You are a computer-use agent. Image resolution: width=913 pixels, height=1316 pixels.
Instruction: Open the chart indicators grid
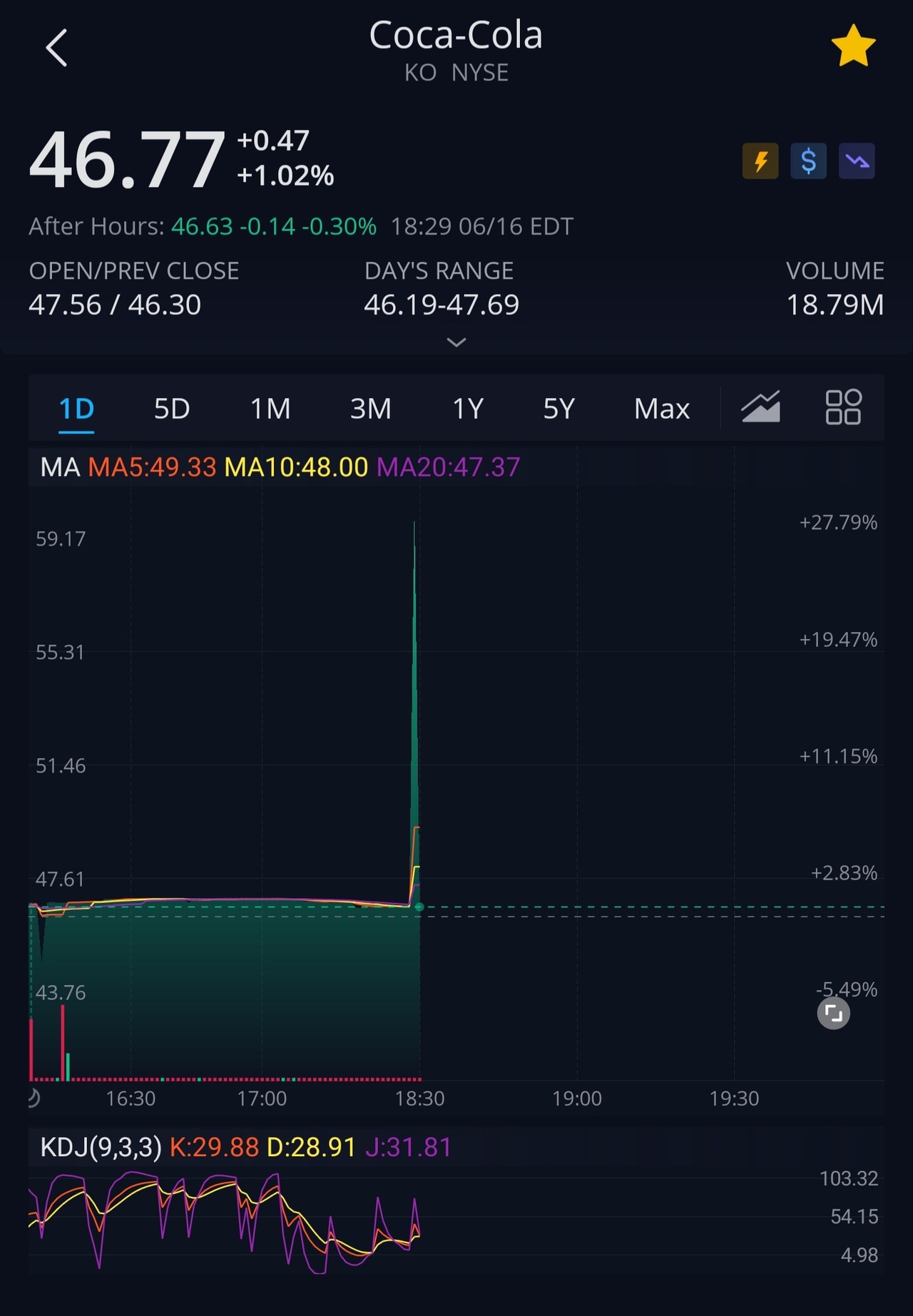(x=843, y=407)
